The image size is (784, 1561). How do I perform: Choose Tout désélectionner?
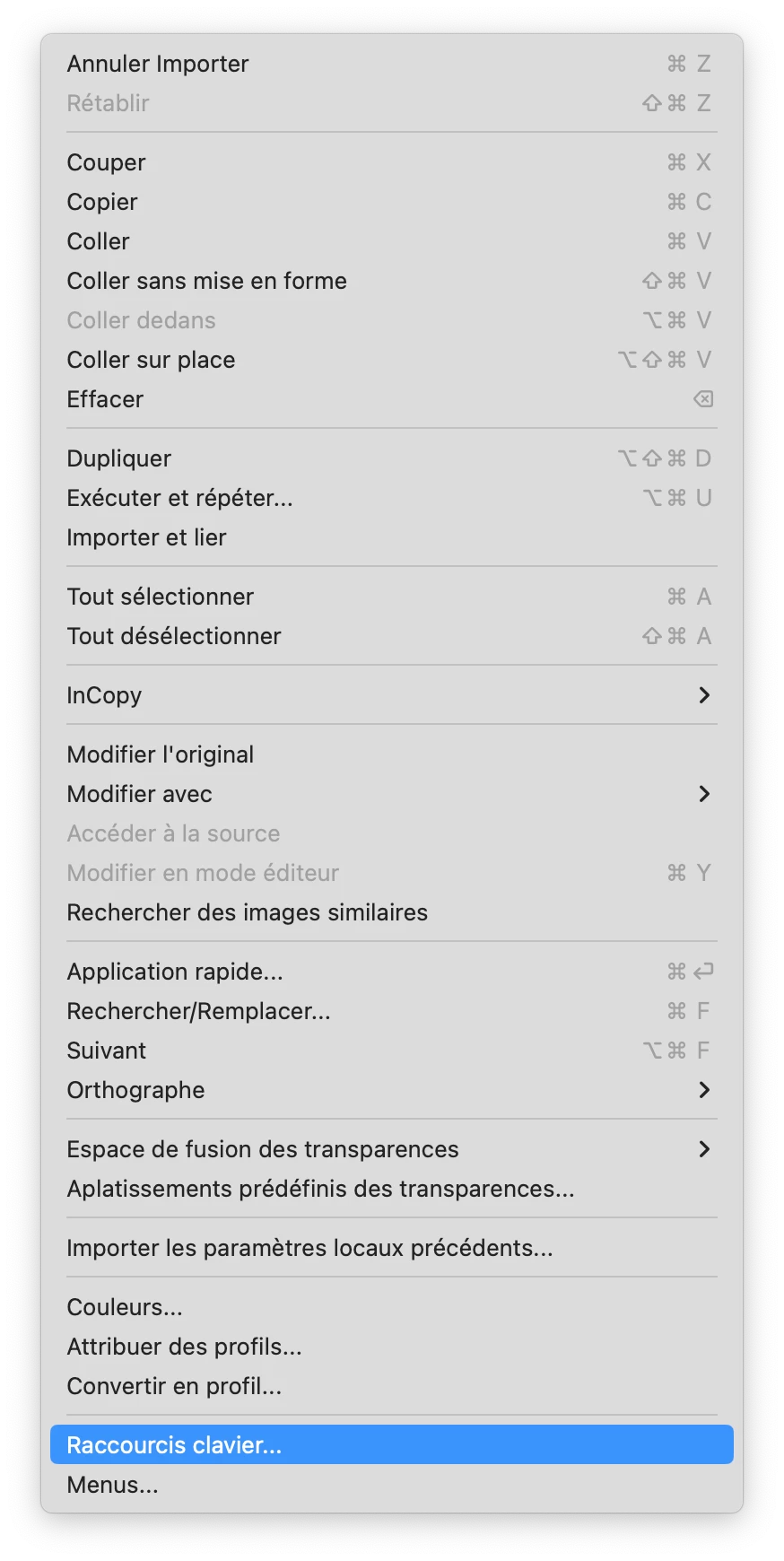click(174, 636)
